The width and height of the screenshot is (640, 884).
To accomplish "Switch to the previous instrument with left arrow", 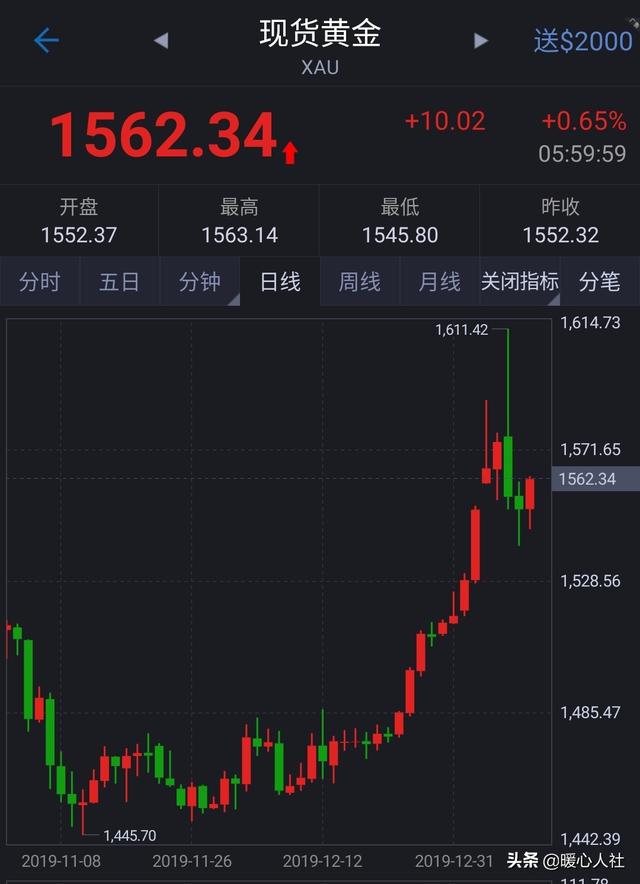I will tap(161, 41).
